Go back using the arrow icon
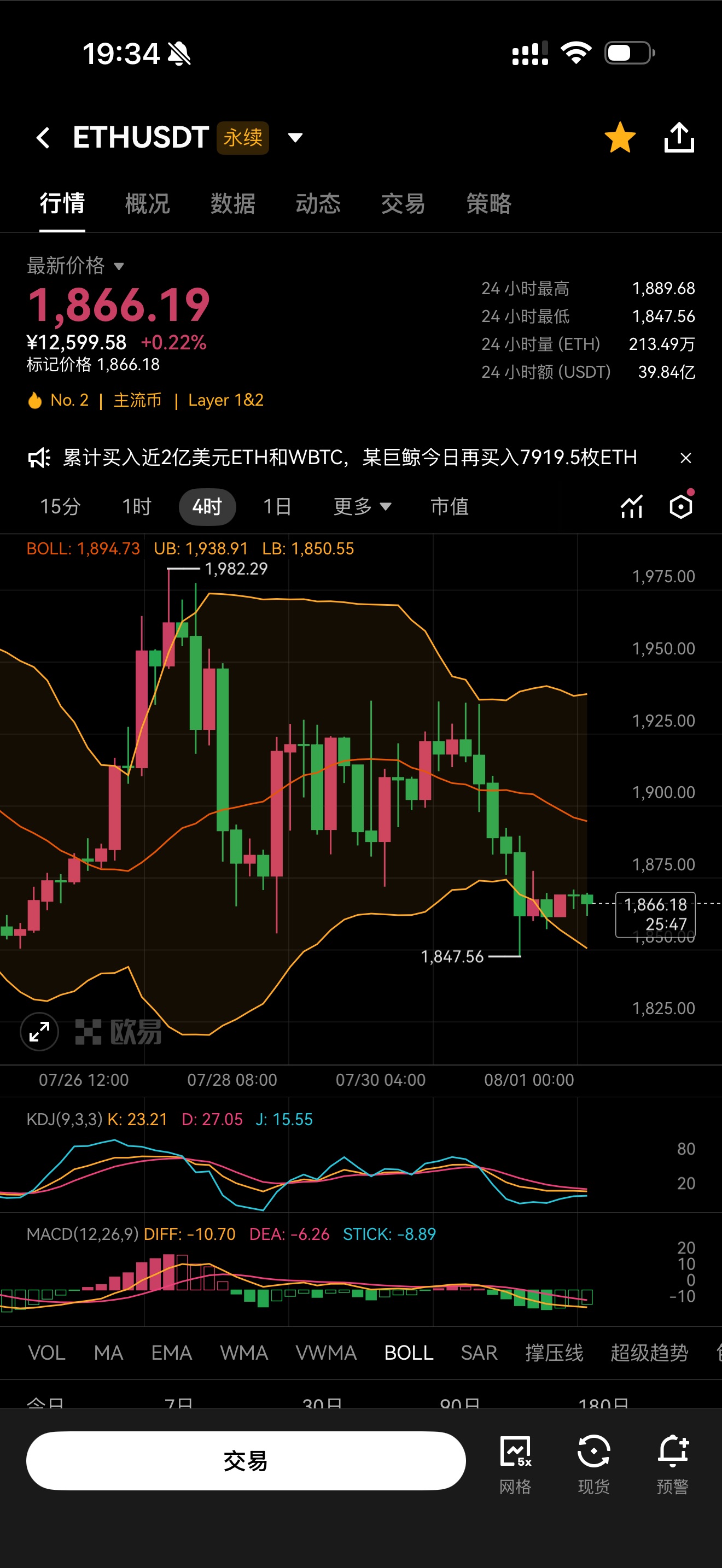 [43, 138]
